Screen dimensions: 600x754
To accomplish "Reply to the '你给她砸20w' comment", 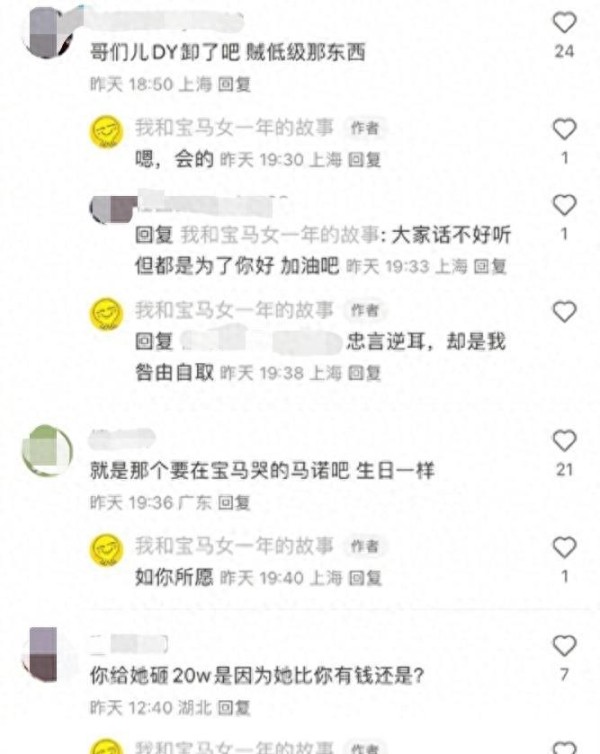I will 236,706.
